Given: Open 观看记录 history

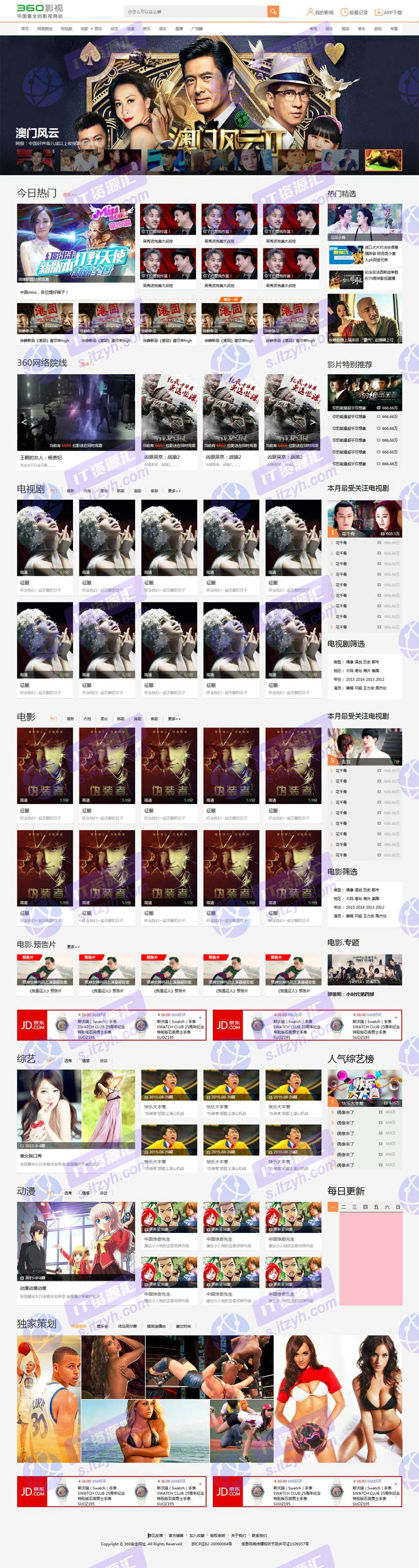Looking at the screenshot, I should pyautogui.click(x=354, y=12).
